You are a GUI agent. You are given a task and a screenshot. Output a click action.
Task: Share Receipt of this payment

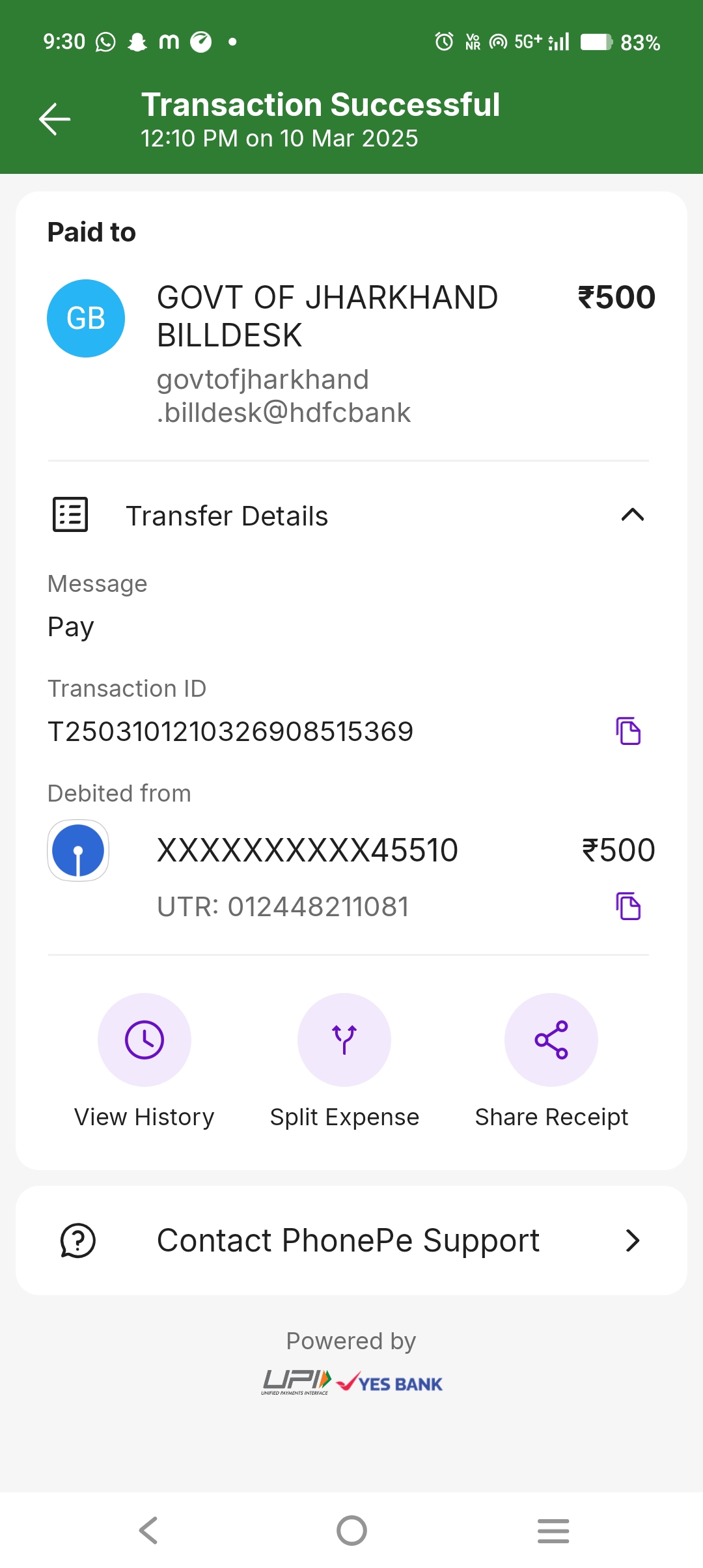pos(551,1061)
